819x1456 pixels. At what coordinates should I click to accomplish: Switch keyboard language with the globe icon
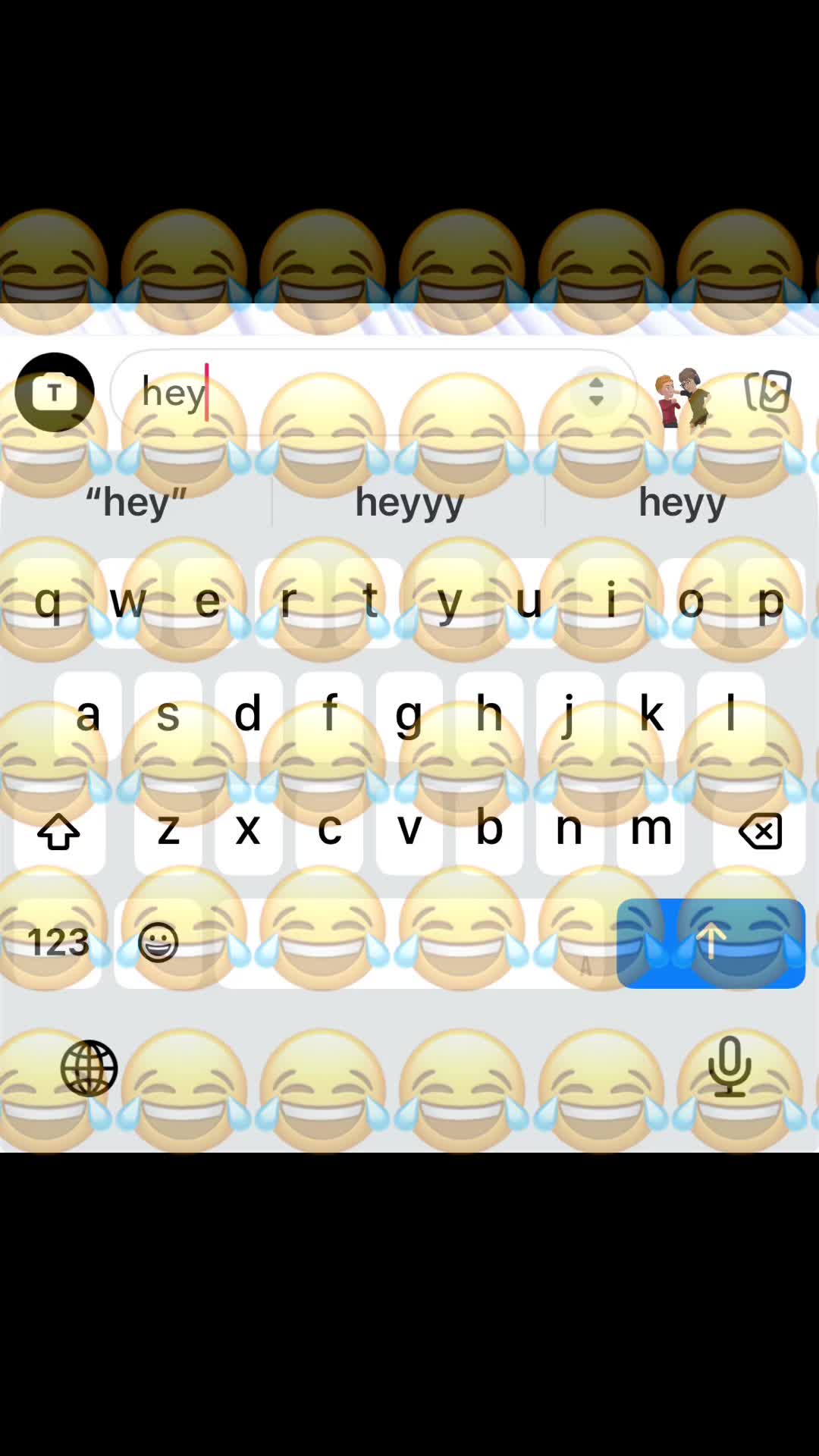point(89,1068)
